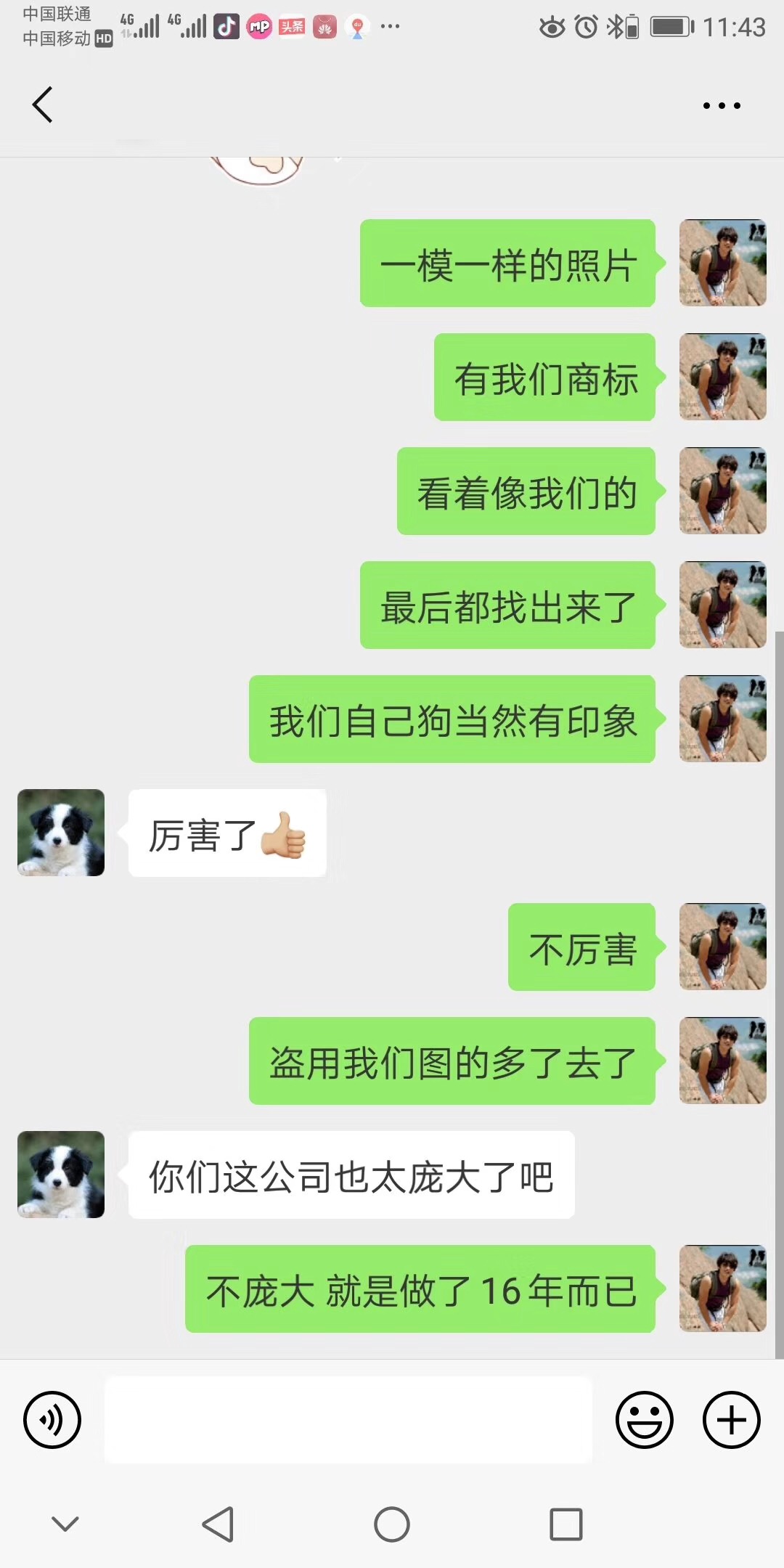Viewport: 784px width, 1568px height.
Task: Switch to voice message input
Action: tap(52, 1420)
